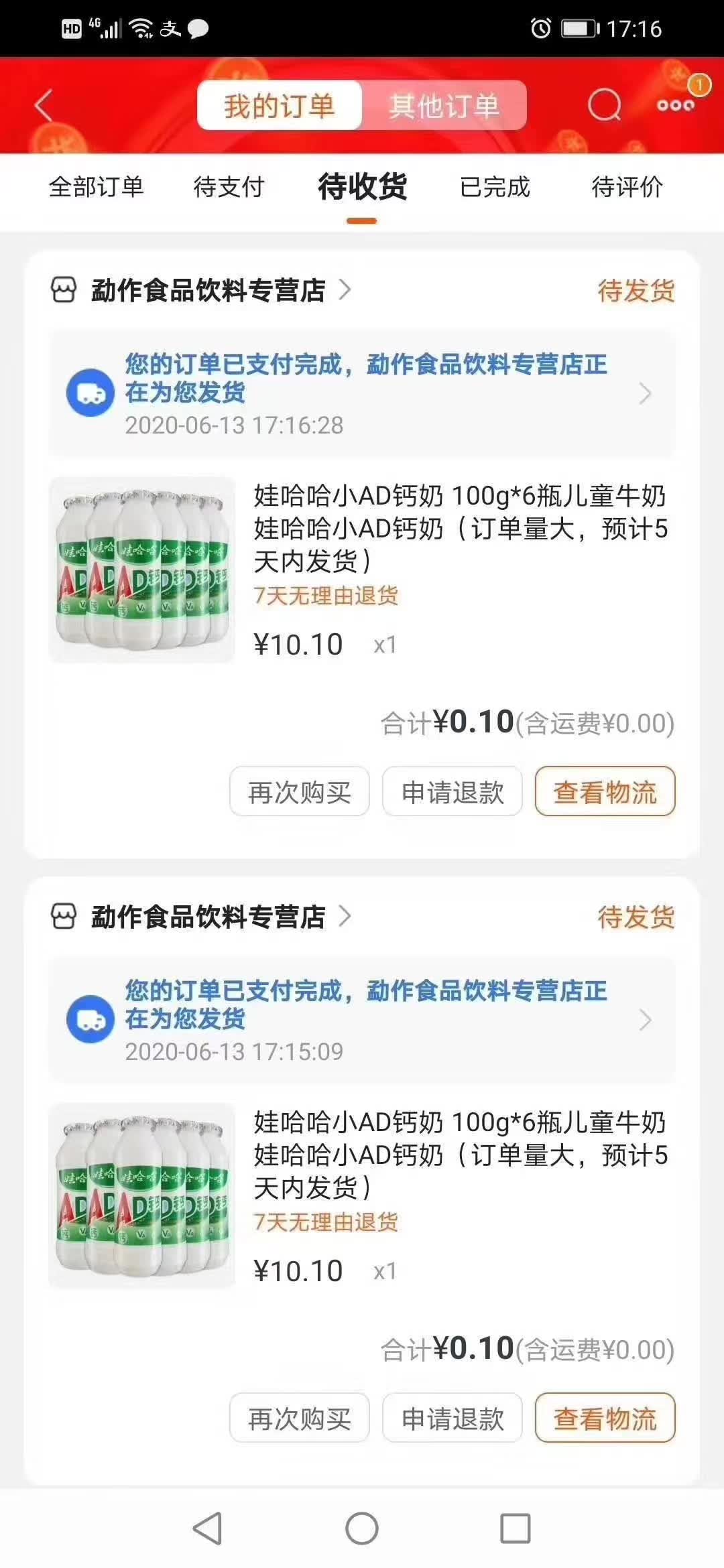
Task: Tap 查看物流 on the 17:16:28 order
Action: tap(605, 792)
